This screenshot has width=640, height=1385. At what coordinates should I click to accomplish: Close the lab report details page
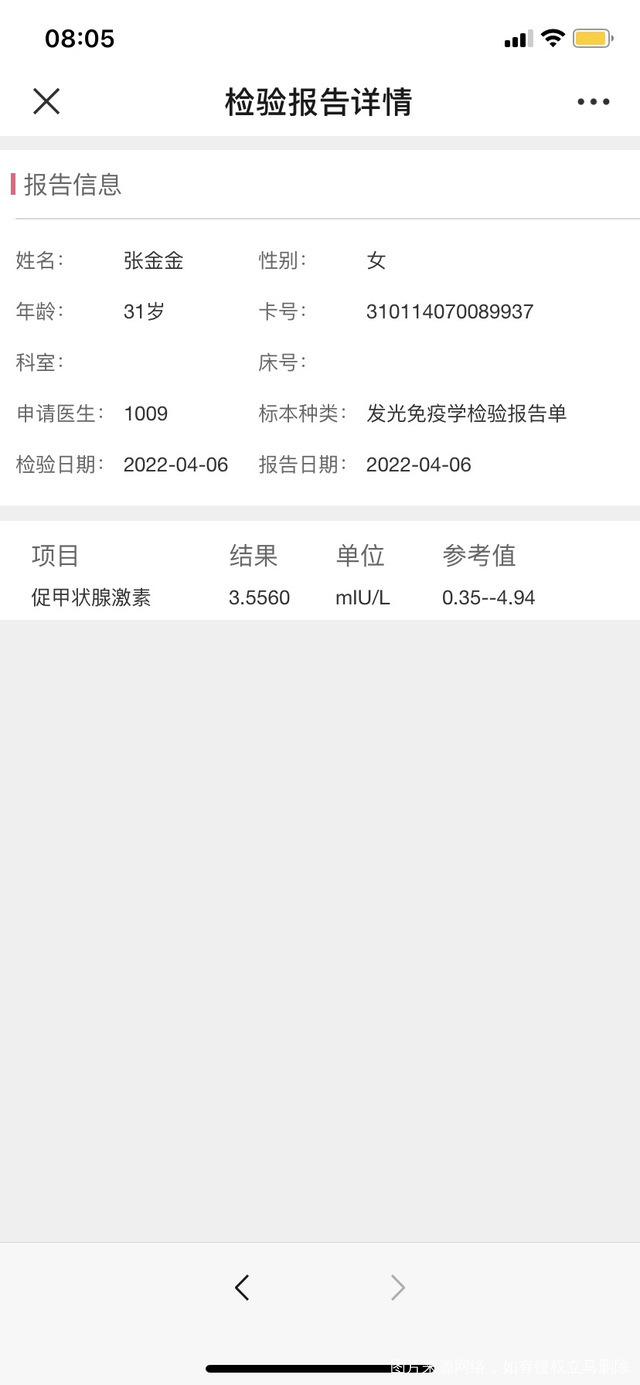46,102
